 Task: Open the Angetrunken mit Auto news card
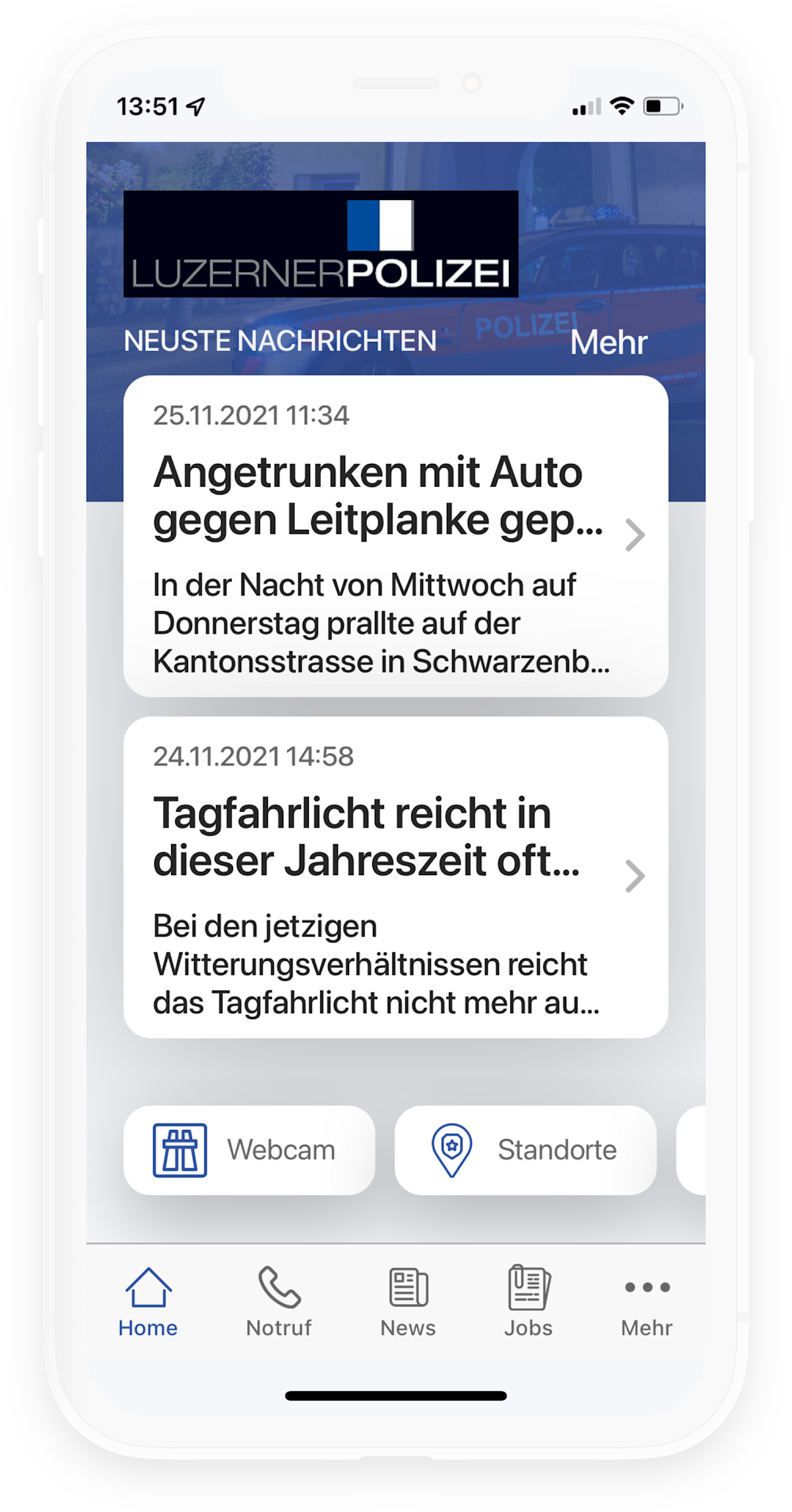tap(395, 536)
